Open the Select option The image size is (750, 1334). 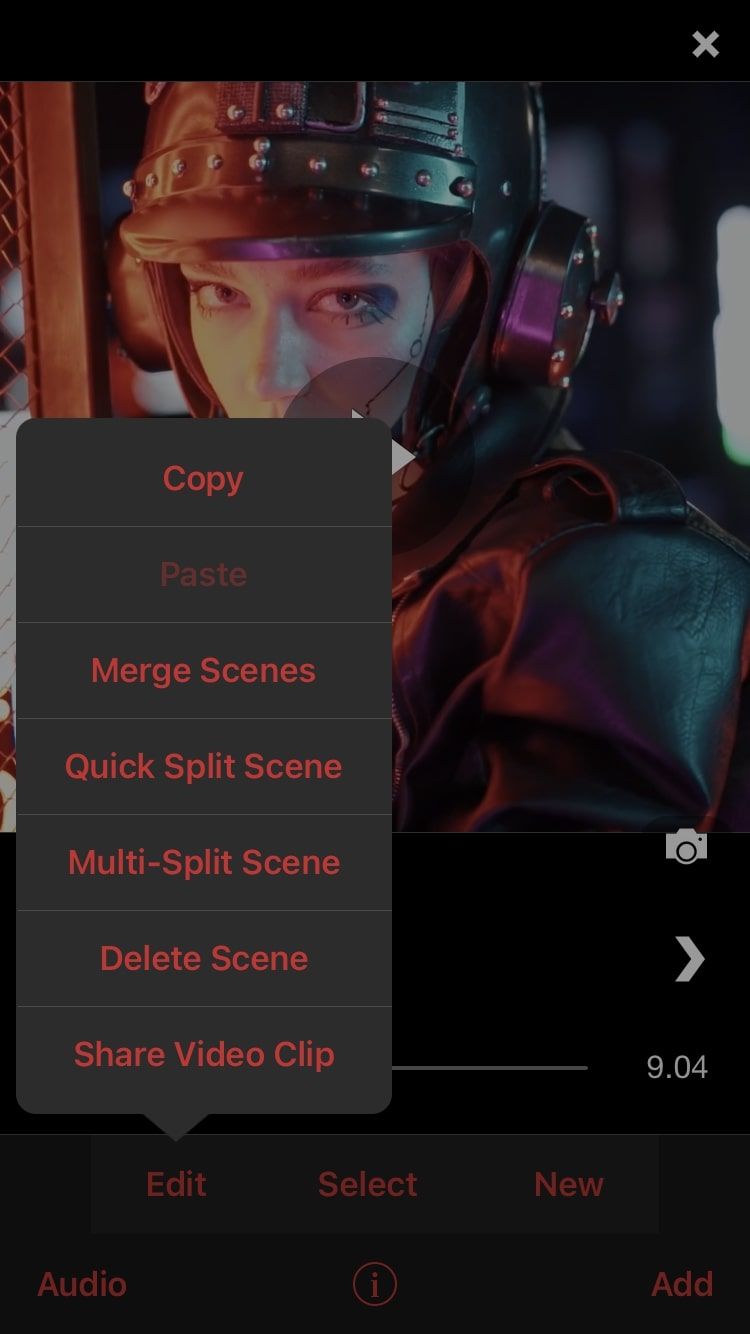coord(367,1184)
